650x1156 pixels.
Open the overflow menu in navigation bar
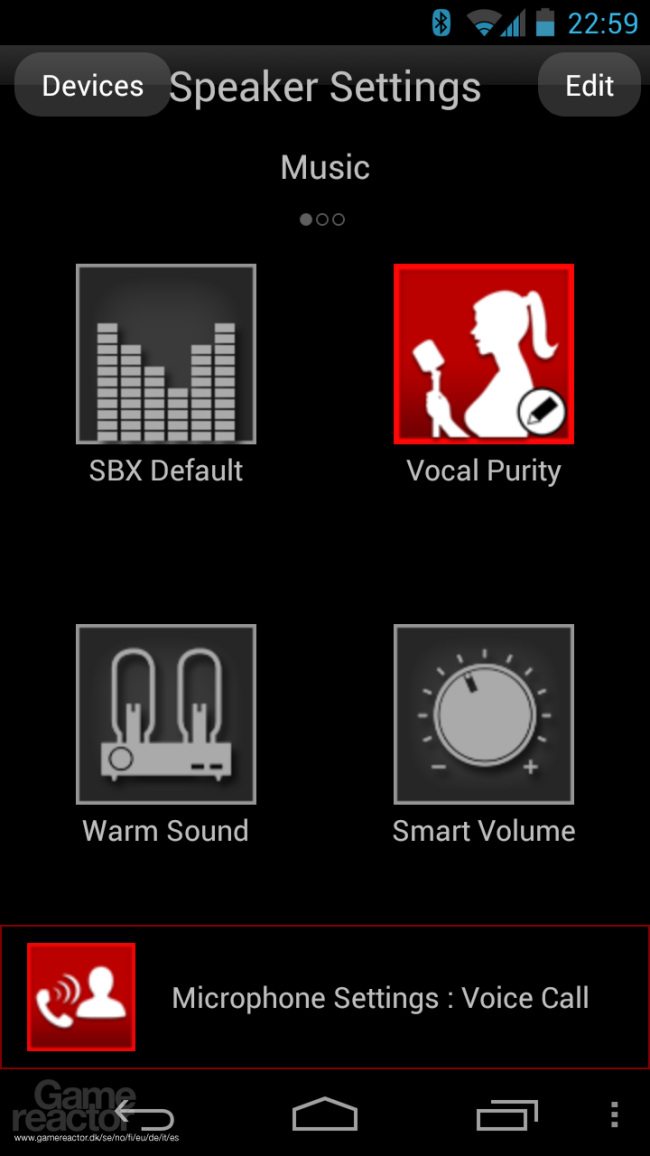click(x=615, y=1115)
